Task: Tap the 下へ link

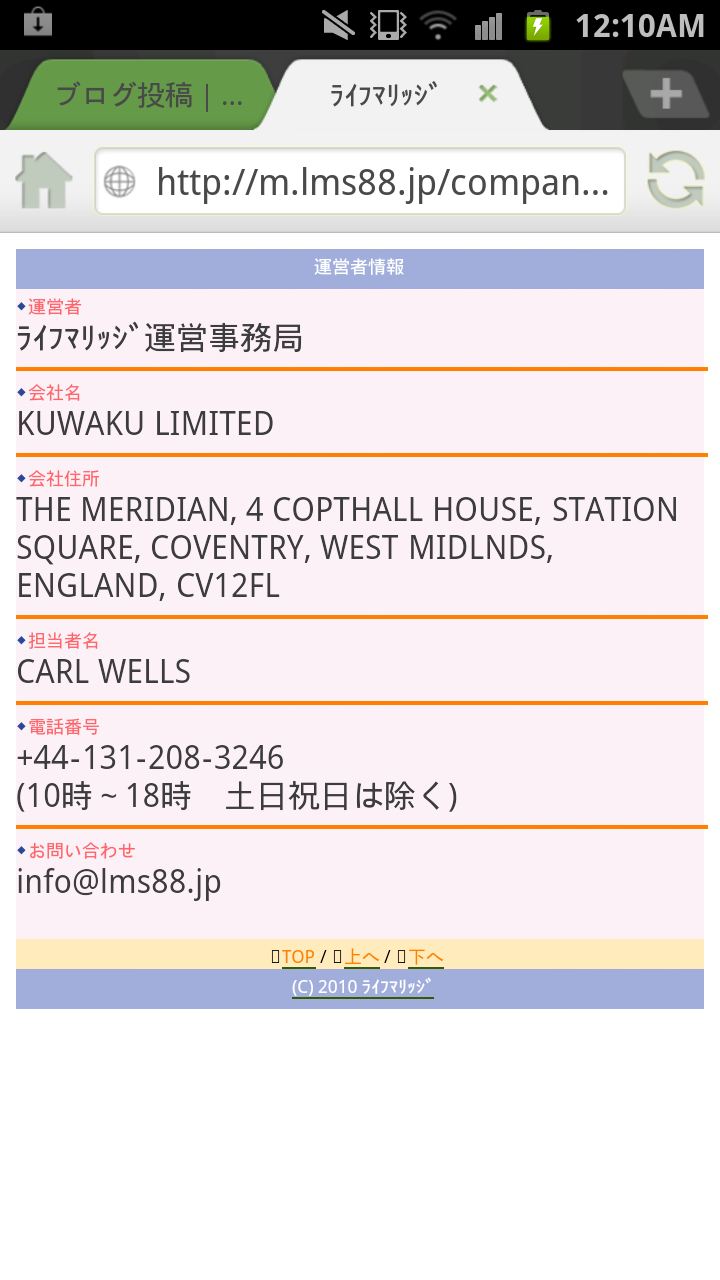Action: coord(426,957)
